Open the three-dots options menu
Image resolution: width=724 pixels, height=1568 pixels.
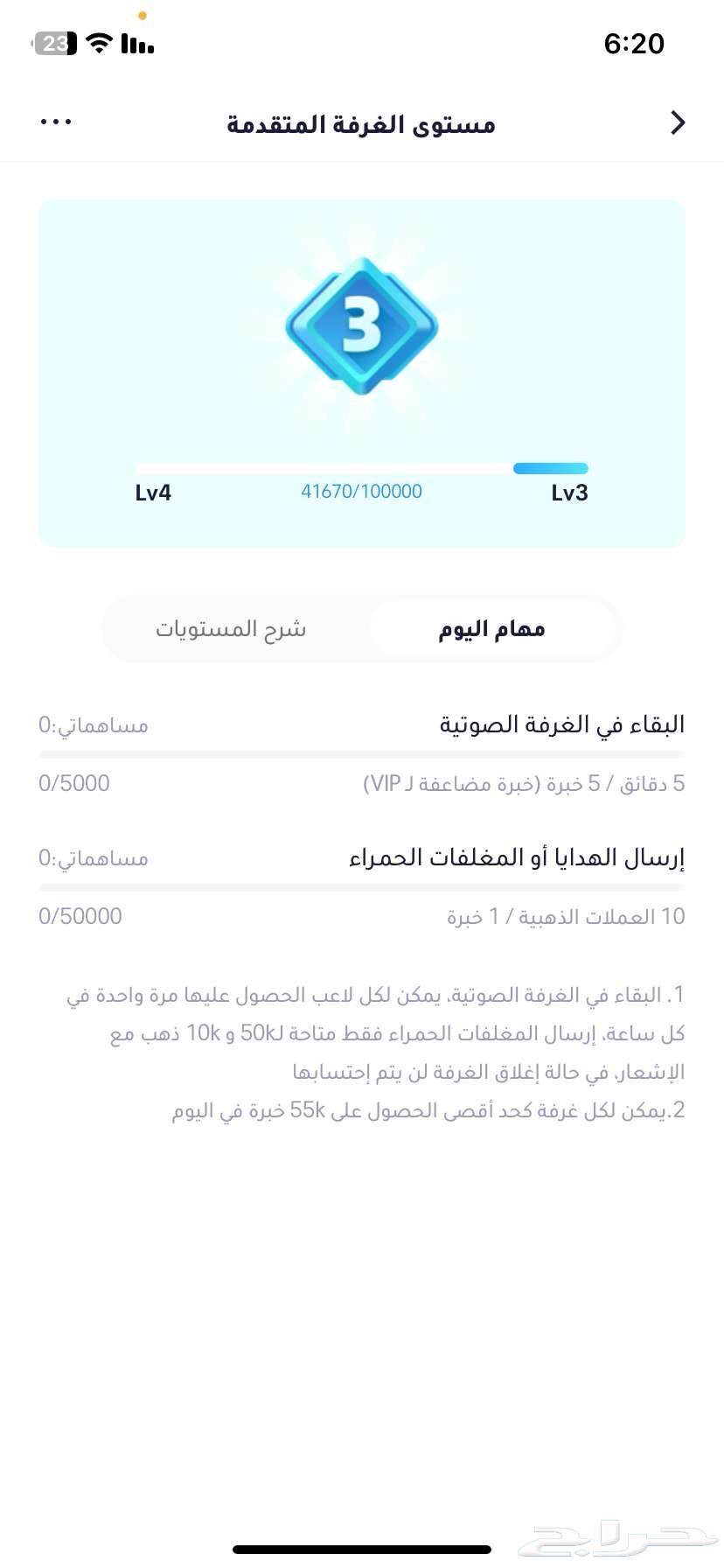pos(56,122)
